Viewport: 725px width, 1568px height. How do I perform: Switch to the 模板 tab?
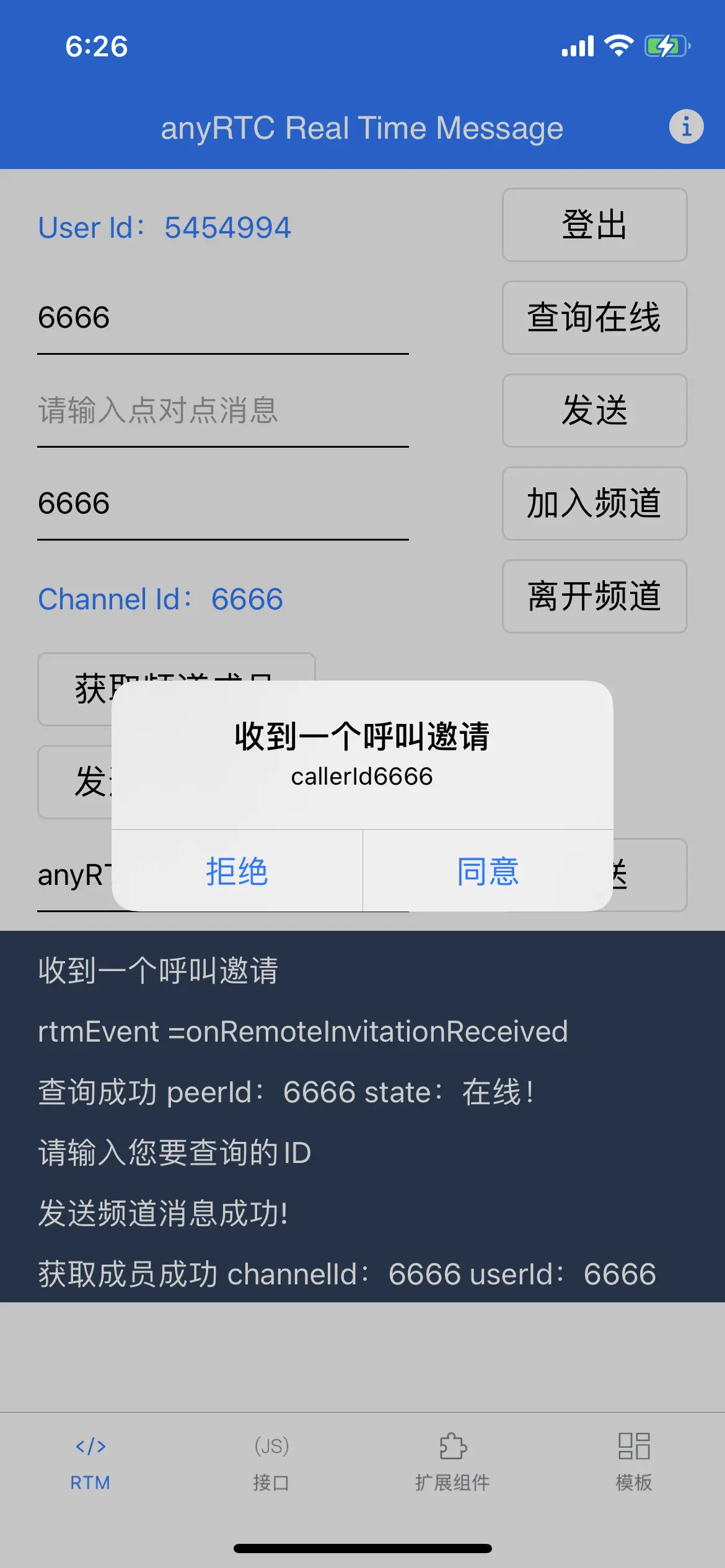tap(634, 1462)
